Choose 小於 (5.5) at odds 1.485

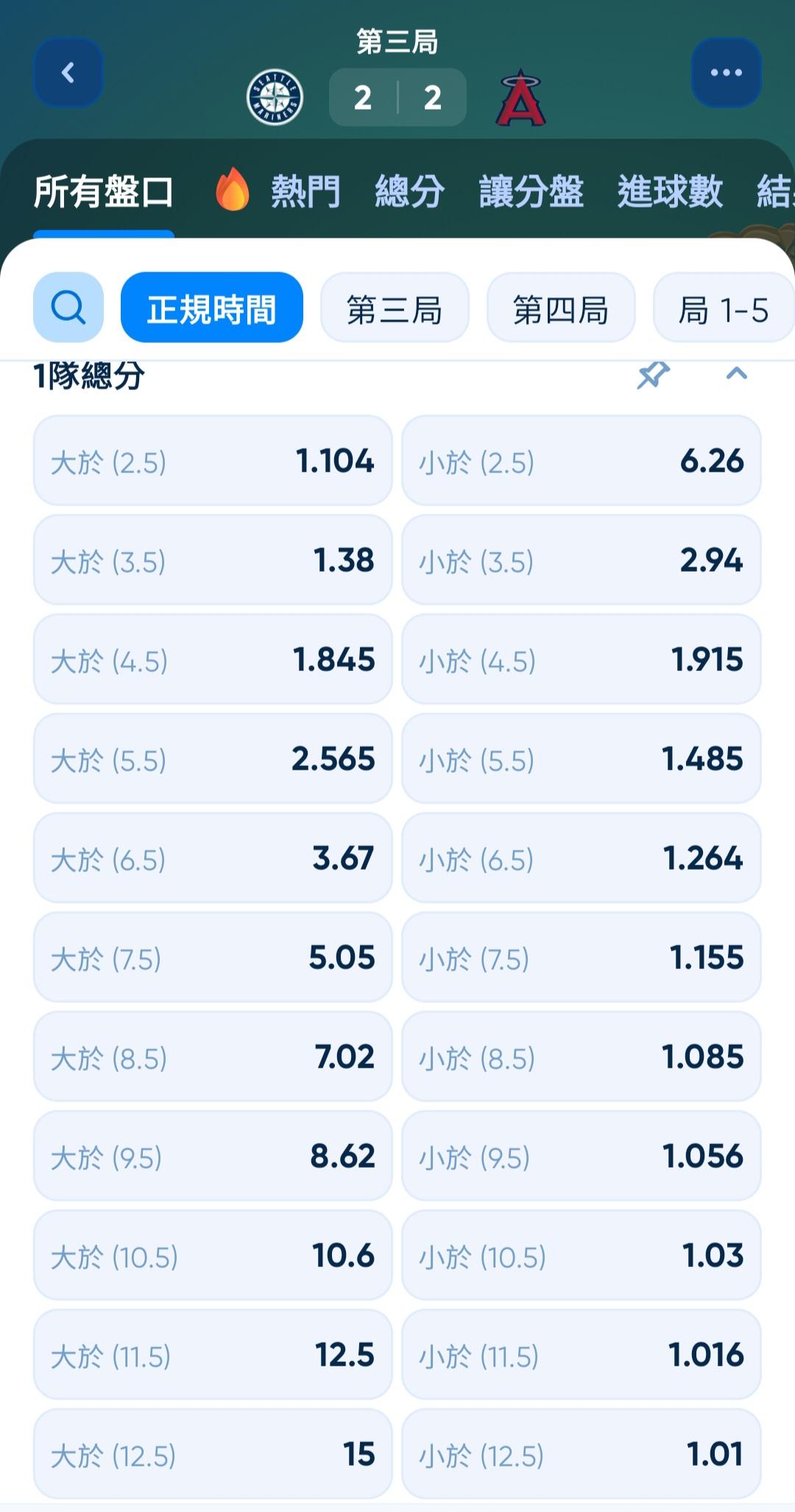tap(582, 759)
